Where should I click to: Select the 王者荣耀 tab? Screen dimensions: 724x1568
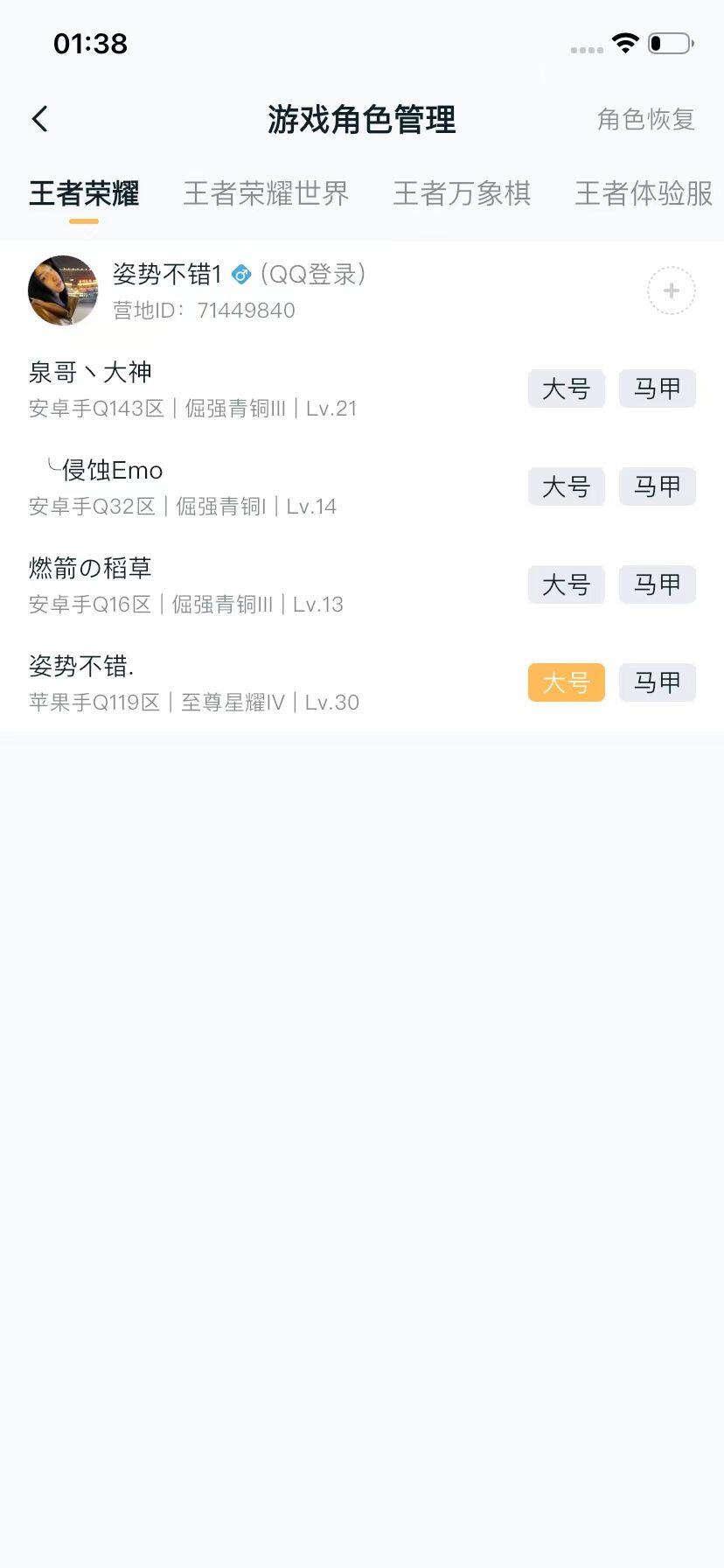pos(83,193)
